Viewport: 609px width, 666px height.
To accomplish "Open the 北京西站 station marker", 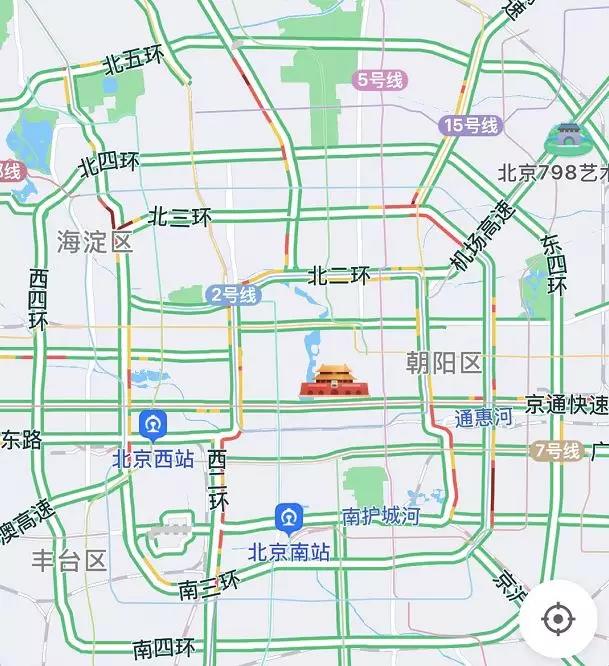I will [x=154, y=427].
